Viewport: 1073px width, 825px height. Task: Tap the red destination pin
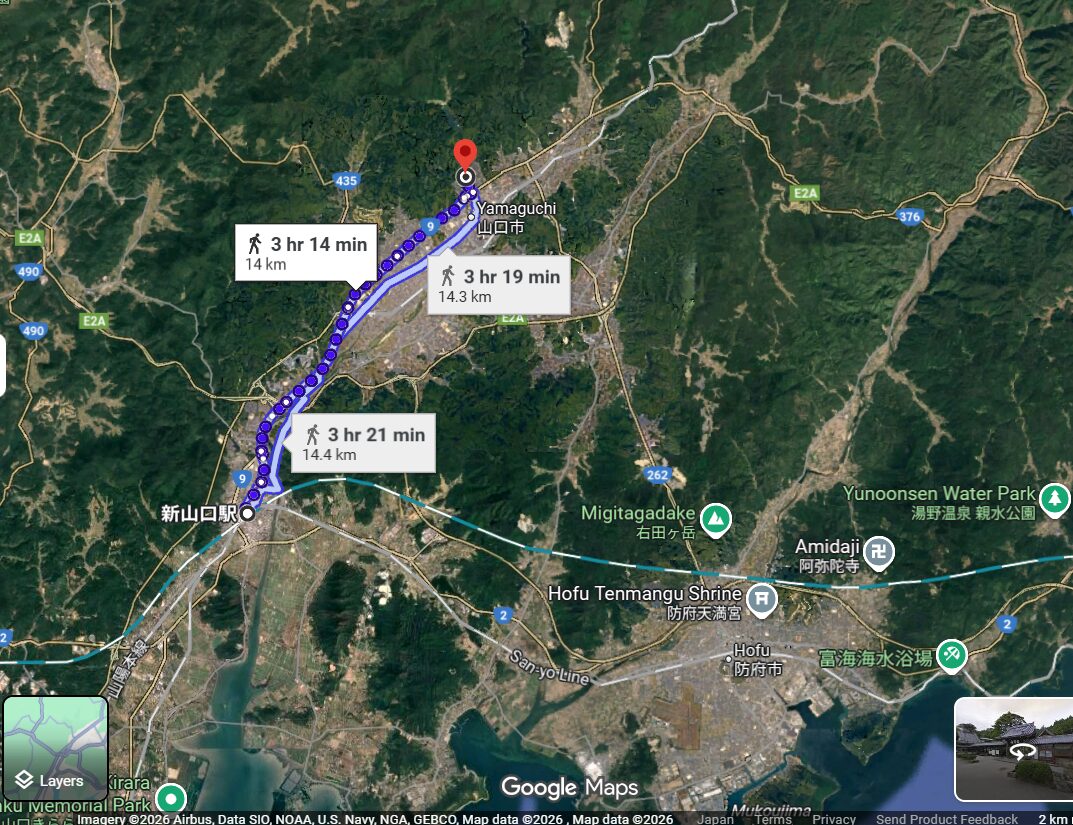pyautogui.click(x=465, y=156)
